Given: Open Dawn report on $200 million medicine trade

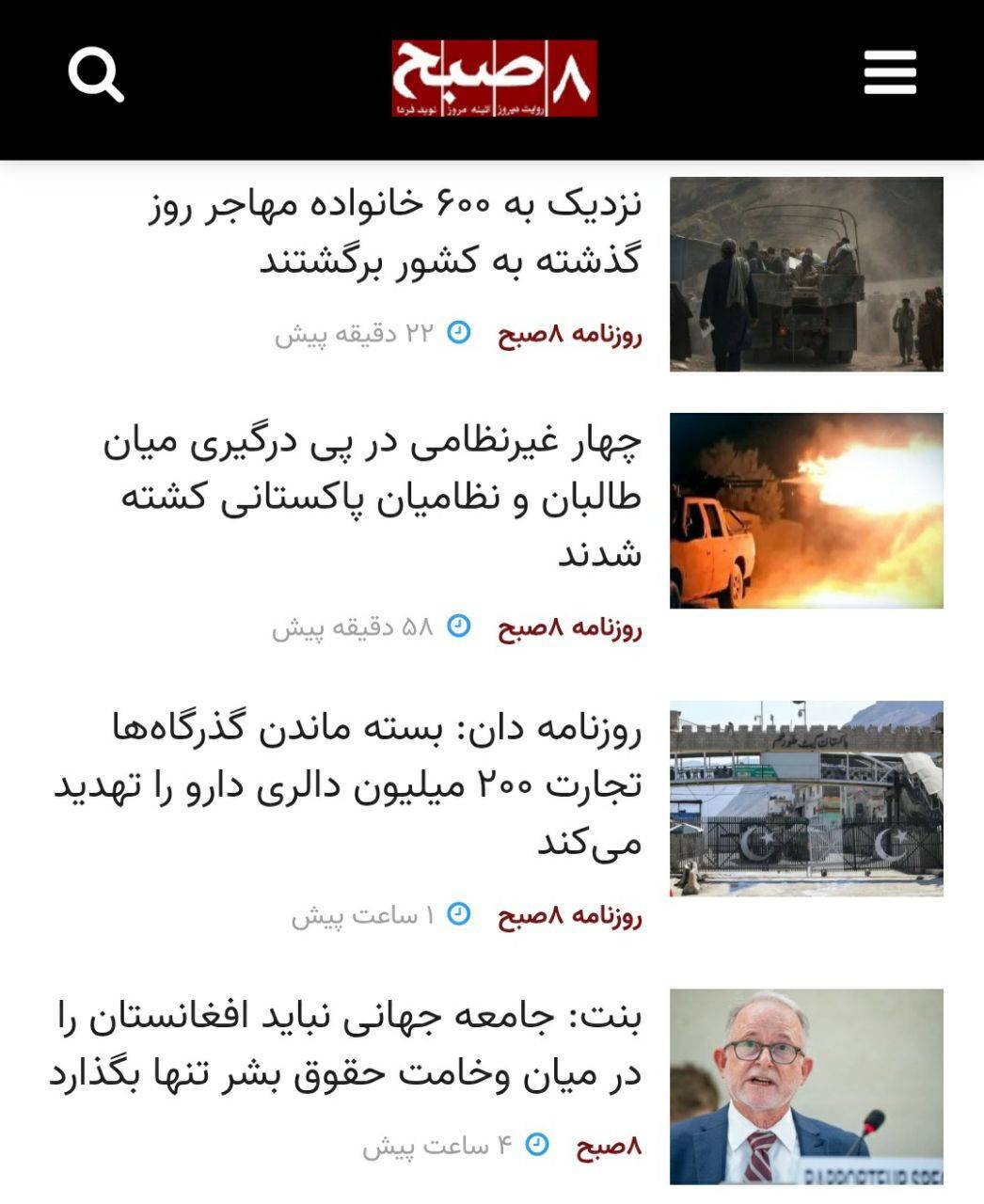Looking at the screenshot, I should [x=348, y=784].
